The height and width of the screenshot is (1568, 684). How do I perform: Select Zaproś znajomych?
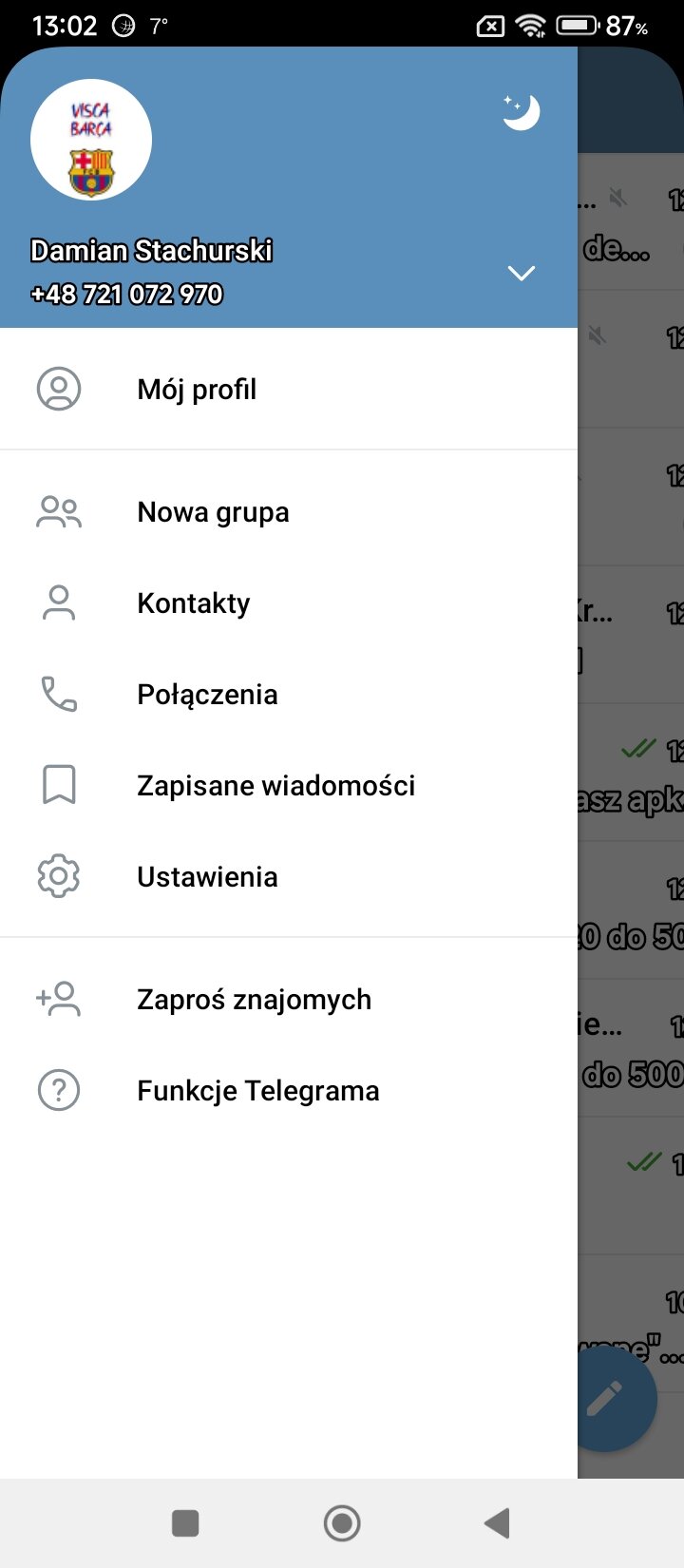point(289,1000)
